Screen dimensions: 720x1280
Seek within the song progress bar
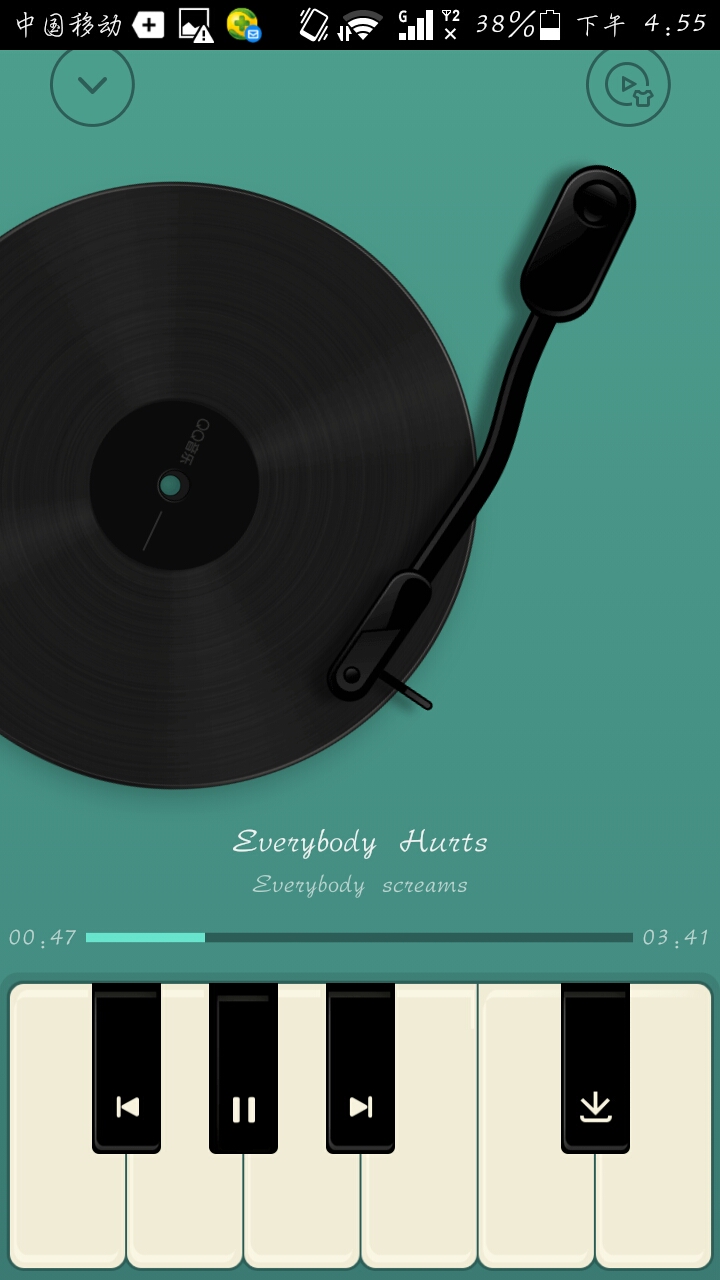359,937
